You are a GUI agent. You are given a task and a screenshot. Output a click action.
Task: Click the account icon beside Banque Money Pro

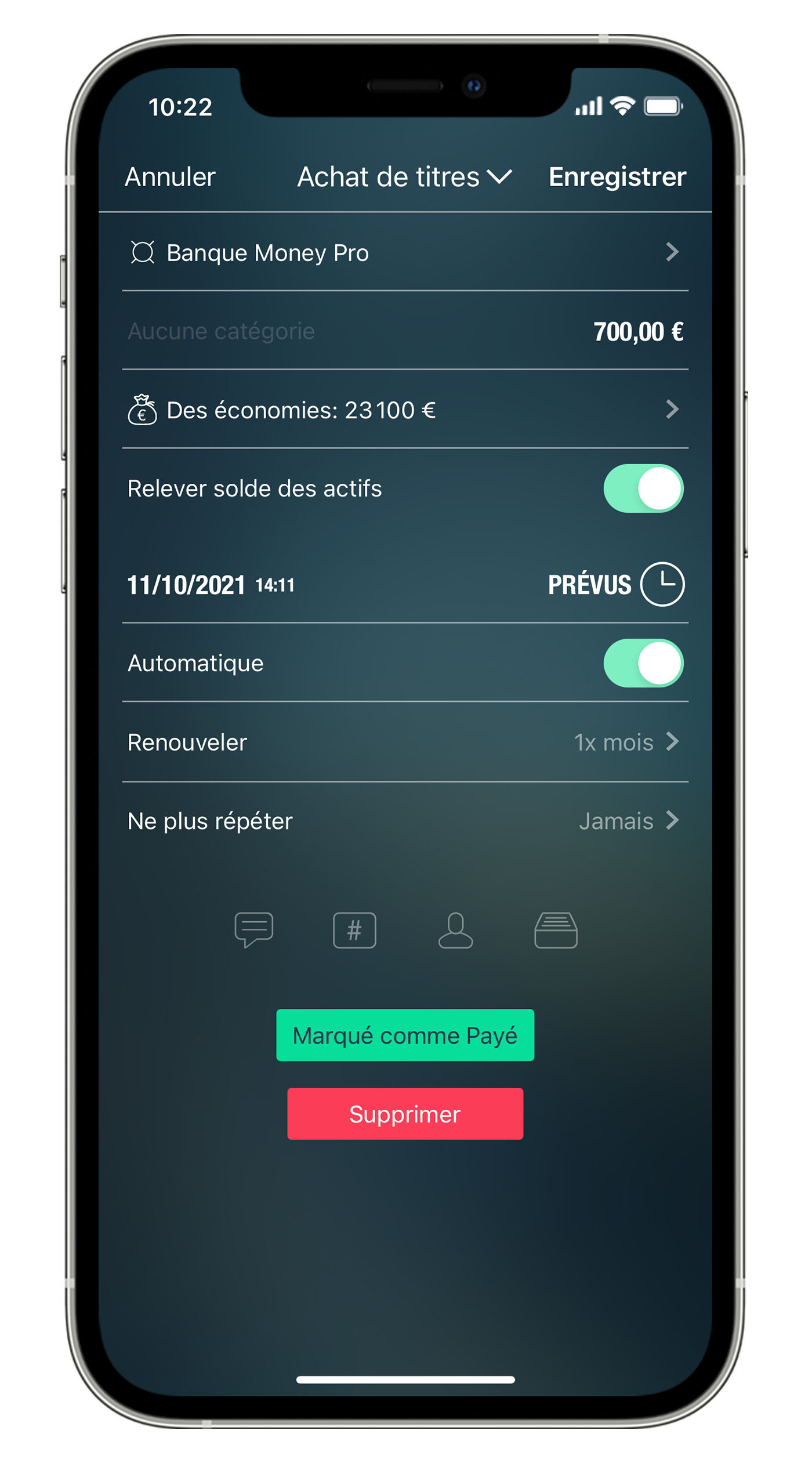[x=143, y=252]
